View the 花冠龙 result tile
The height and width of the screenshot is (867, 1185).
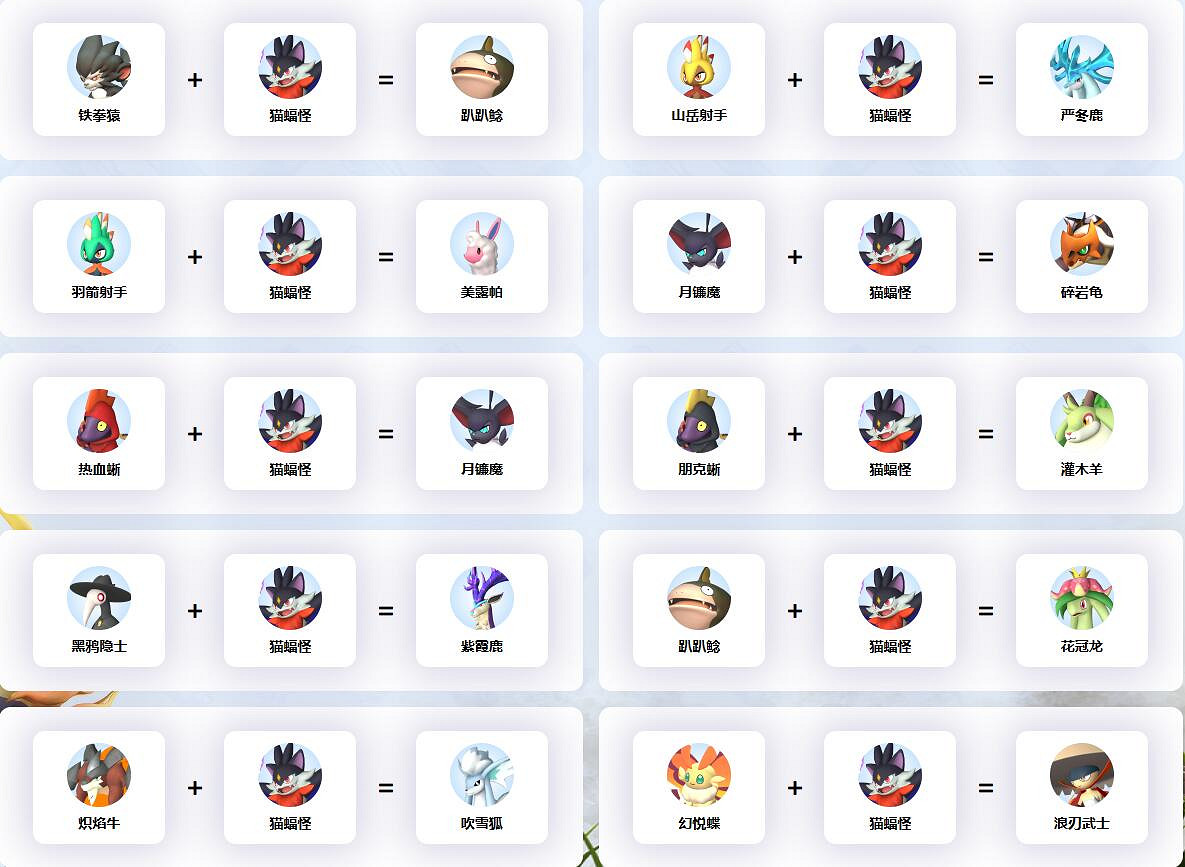click(1082, 611)
